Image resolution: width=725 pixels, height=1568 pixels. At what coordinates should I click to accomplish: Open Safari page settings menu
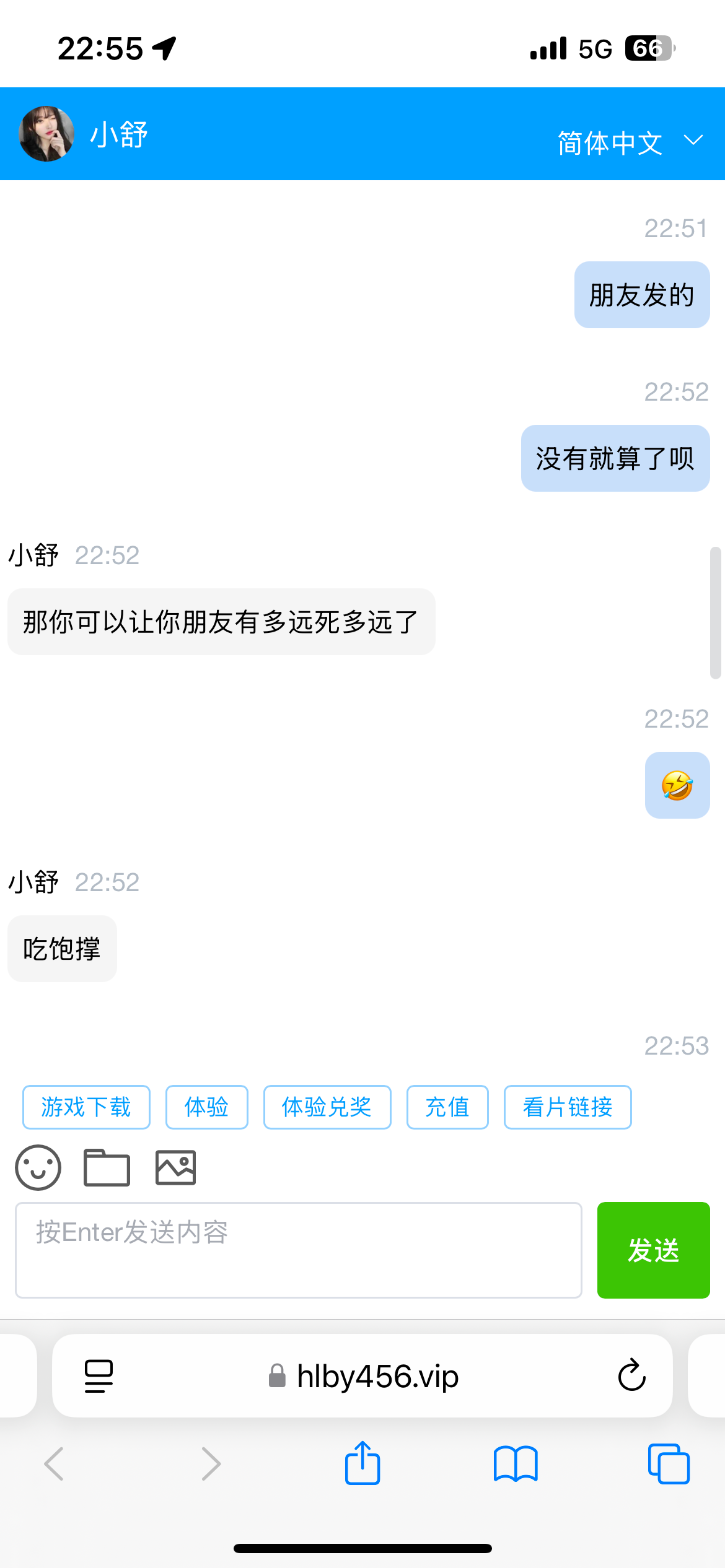pos(99,1376)
